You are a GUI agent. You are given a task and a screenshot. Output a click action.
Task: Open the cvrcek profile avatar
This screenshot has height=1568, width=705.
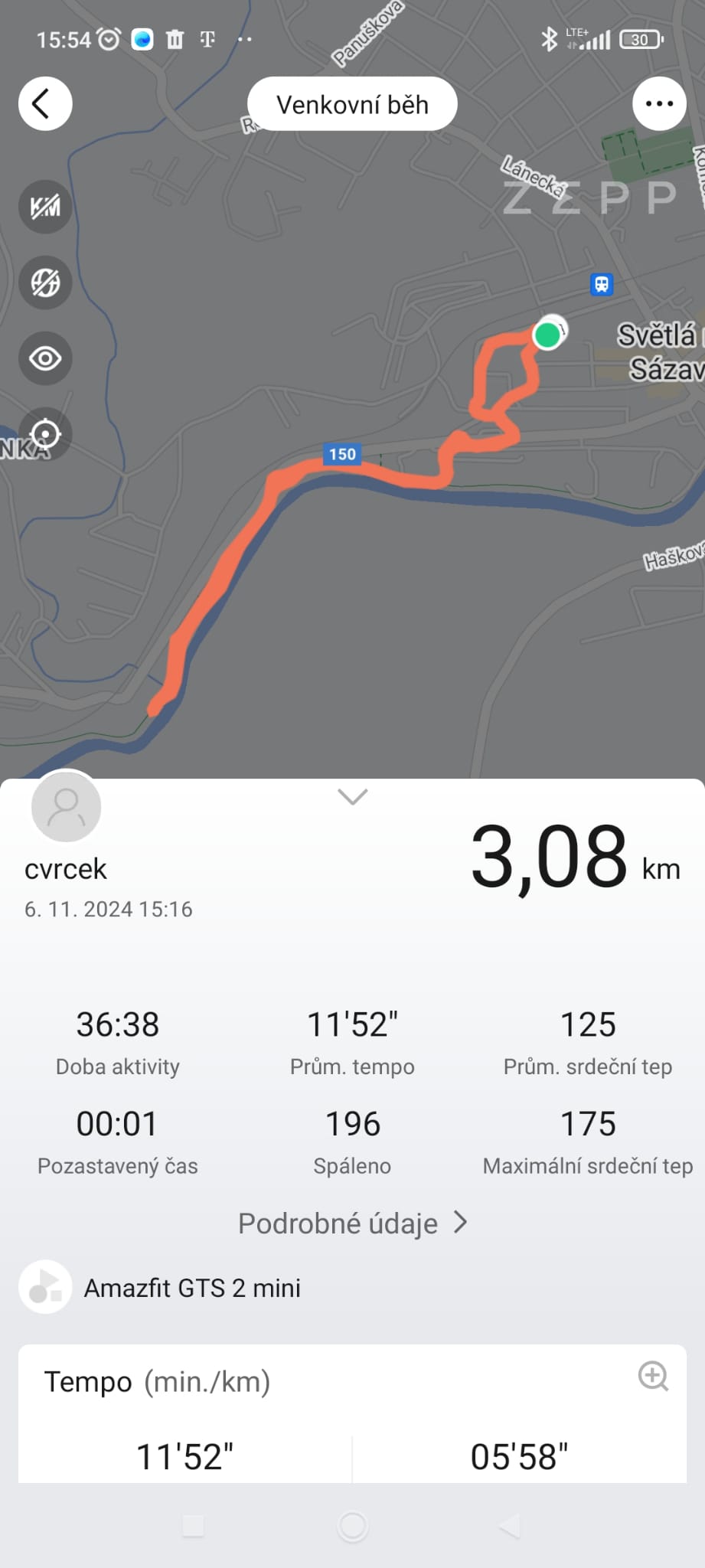tap(66, 807)
